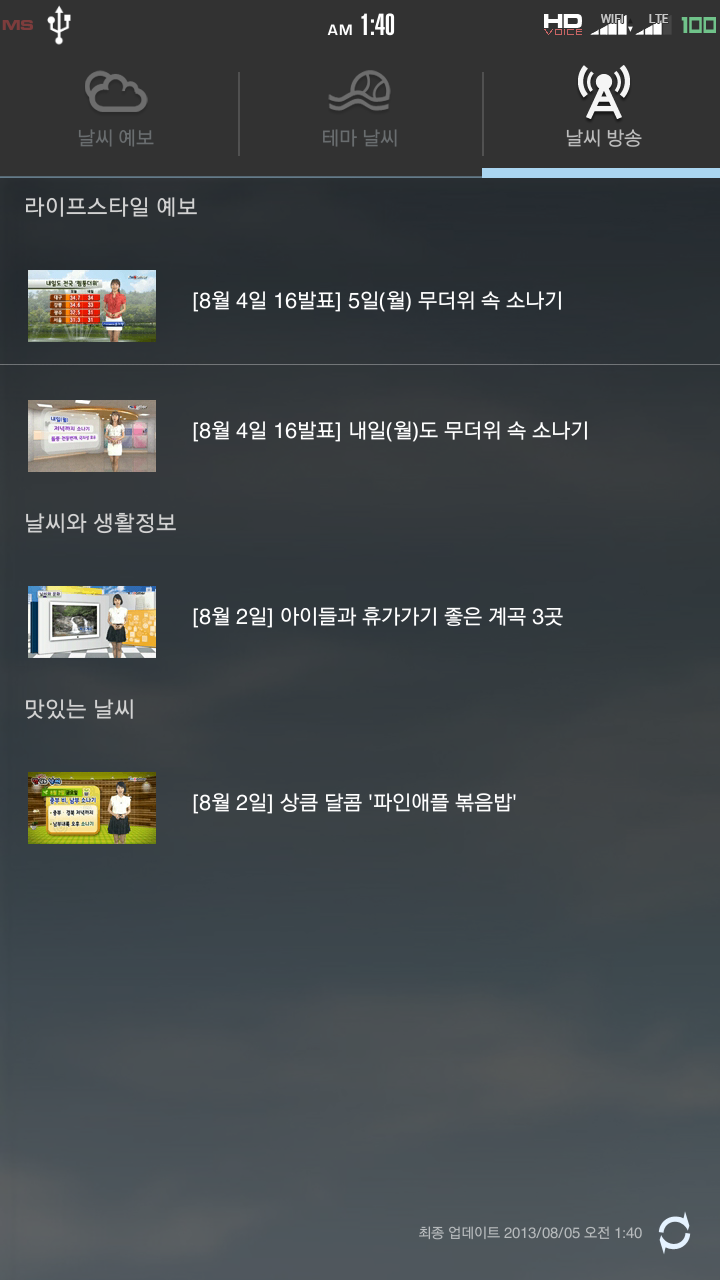Open 아이들과 휴가가기 좋은 계곡 3곳 video

coord(377,617)
